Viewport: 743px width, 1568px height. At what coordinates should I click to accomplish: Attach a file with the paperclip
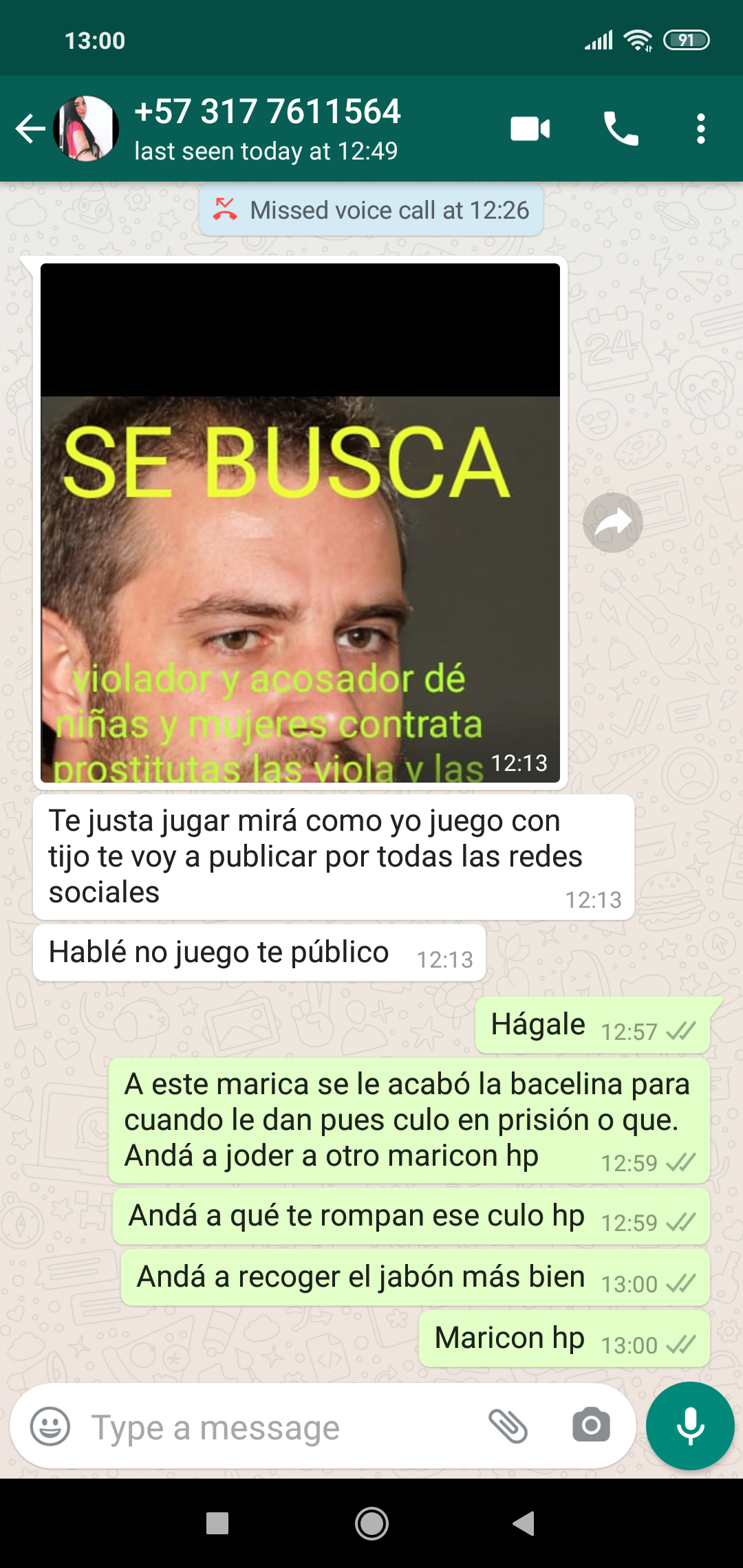click(x=508, y=1426)
